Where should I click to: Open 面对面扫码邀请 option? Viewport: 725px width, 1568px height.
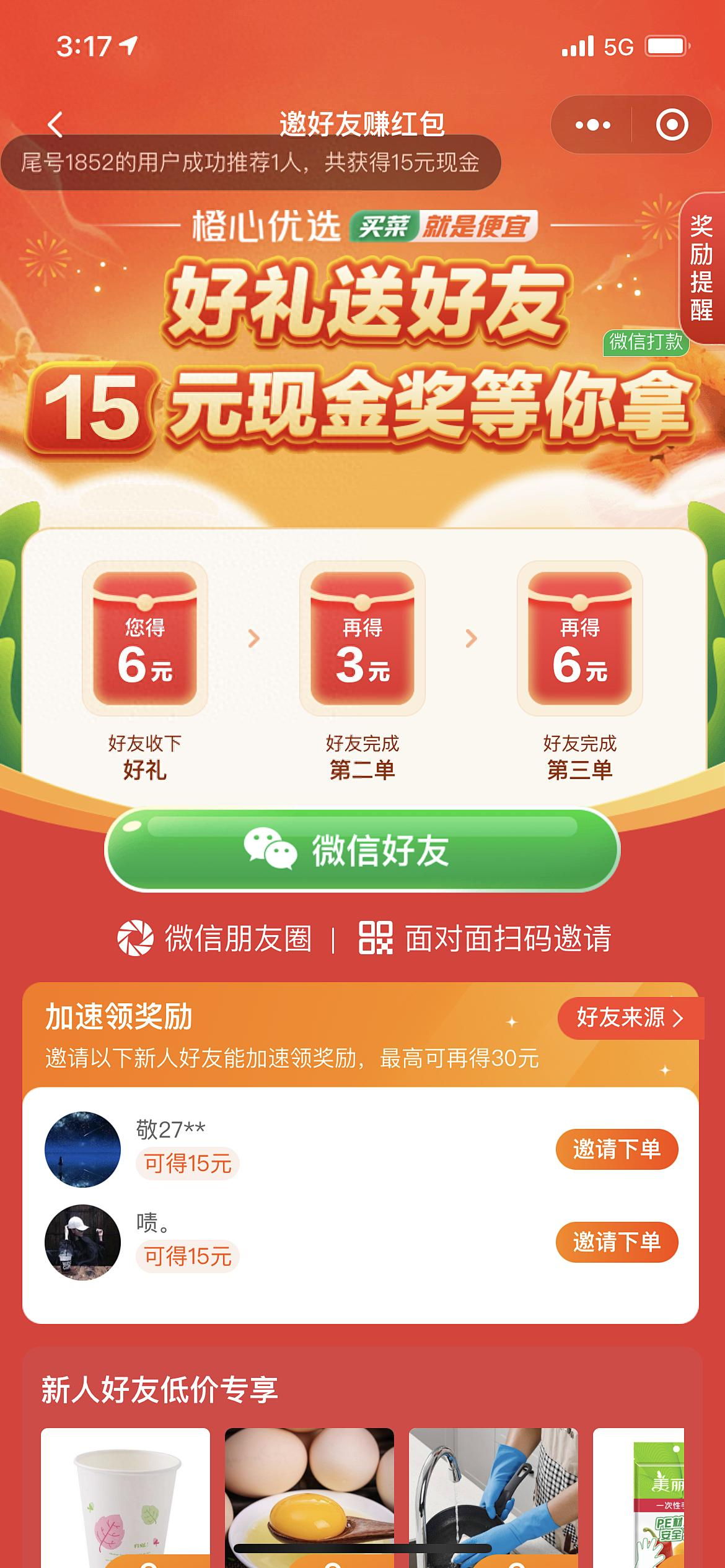click(x=485, y=938)
